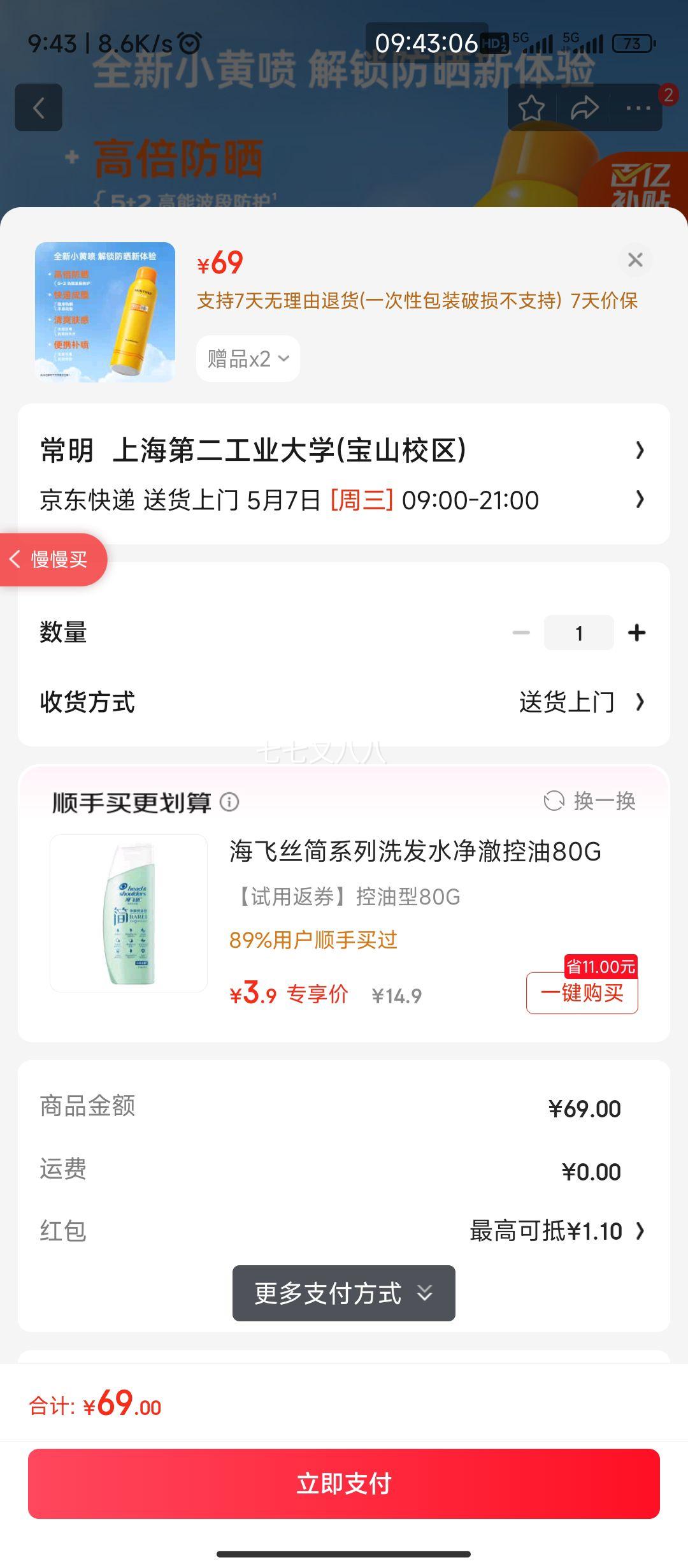Close the order confirmation sheet
688x1568 pixels.
pos(635,260)
